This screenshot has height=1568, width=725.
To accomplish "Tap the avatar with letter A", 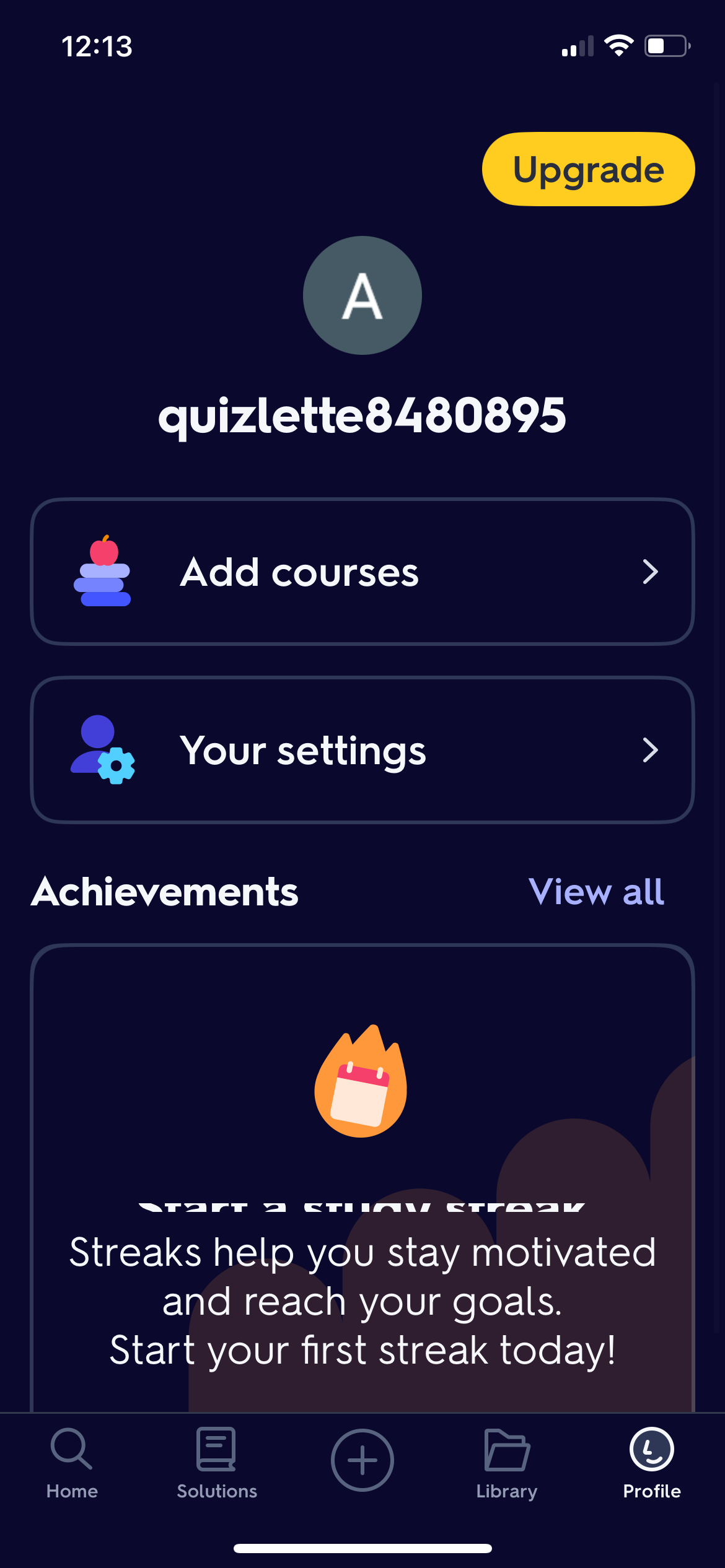I will pyautogui.click(x=362, y=295).
